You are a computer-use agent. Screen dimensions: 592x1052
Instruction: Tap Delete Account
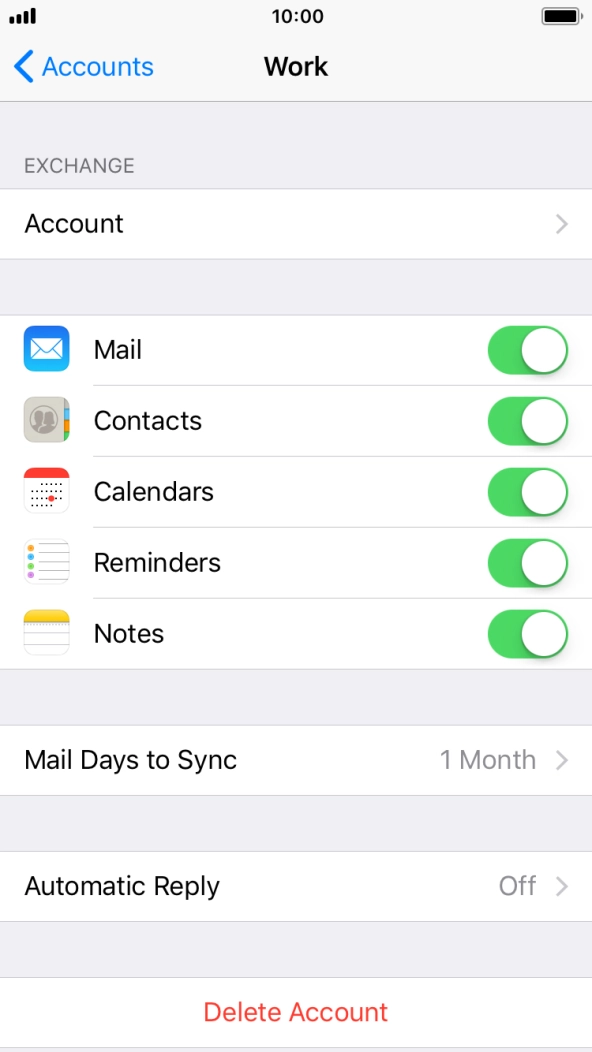click(x=296, y=1012)
